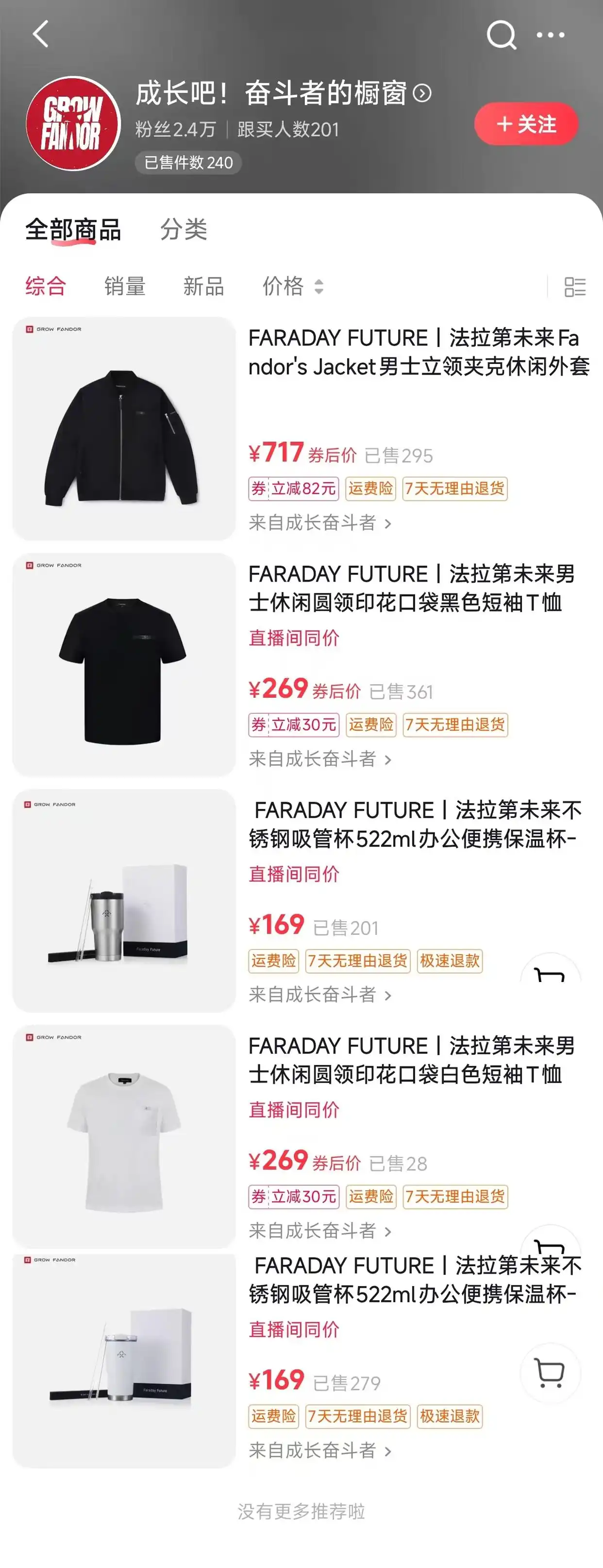Open the black jacket product thumbnail
This screenshot has height=1568, width=603.
[123, 427]
